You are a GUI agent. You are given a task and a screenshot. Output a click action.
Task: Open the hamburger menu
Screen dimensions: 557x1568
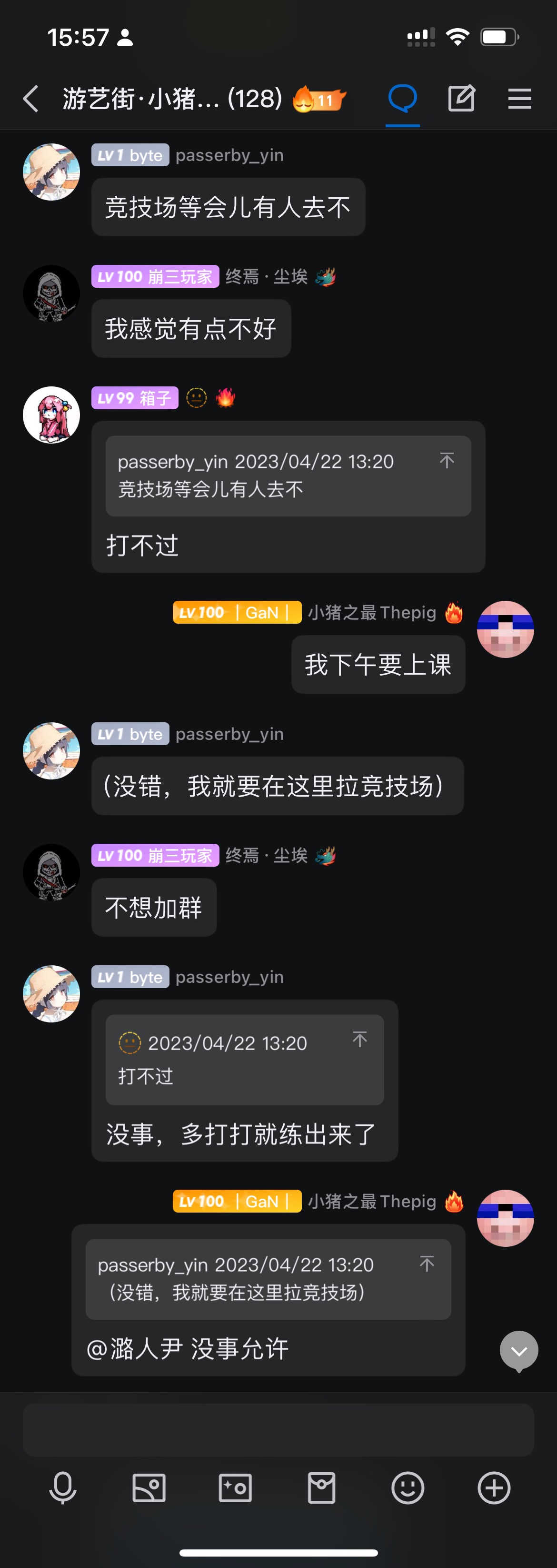519,99
